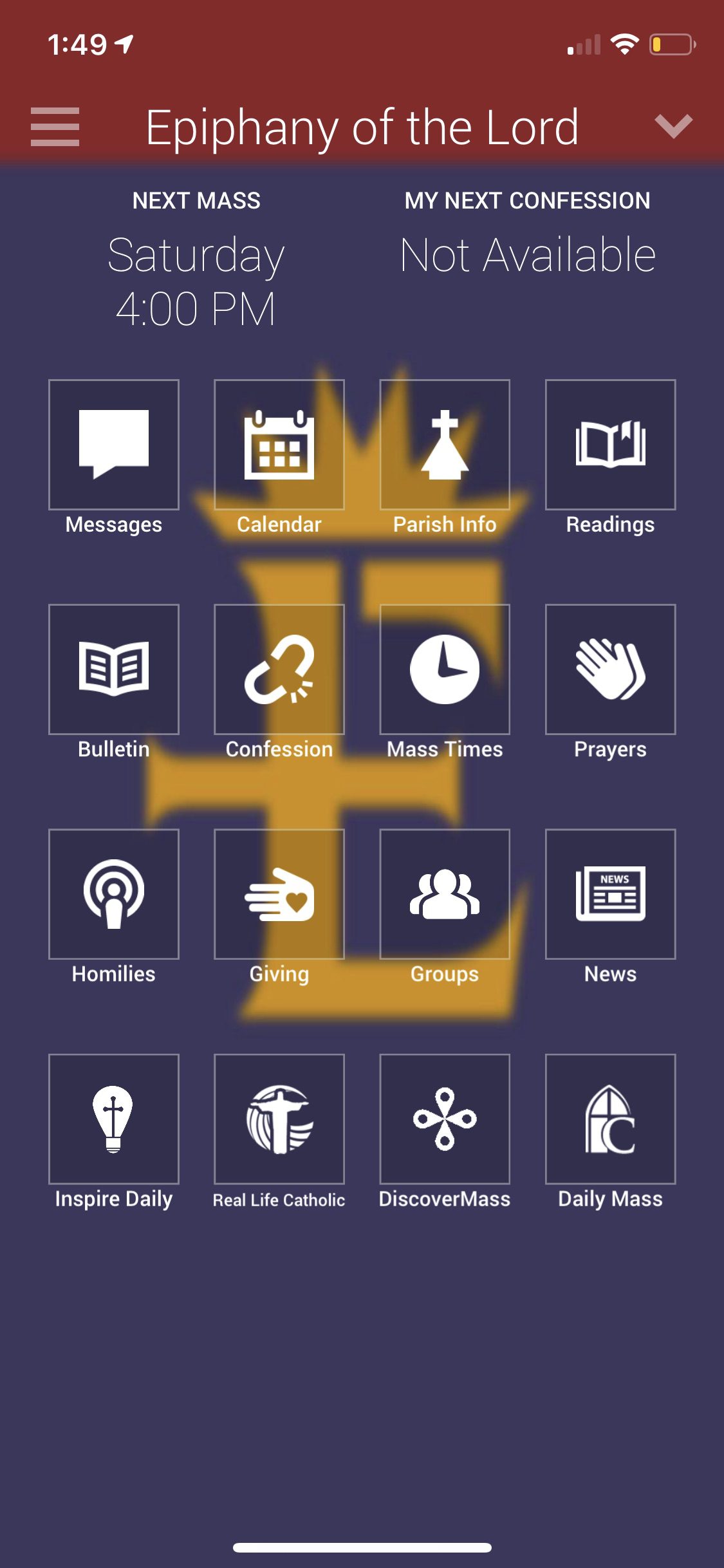724x1568 pixels.
Task: Open the parish Calendar
Action: [279, 444]
